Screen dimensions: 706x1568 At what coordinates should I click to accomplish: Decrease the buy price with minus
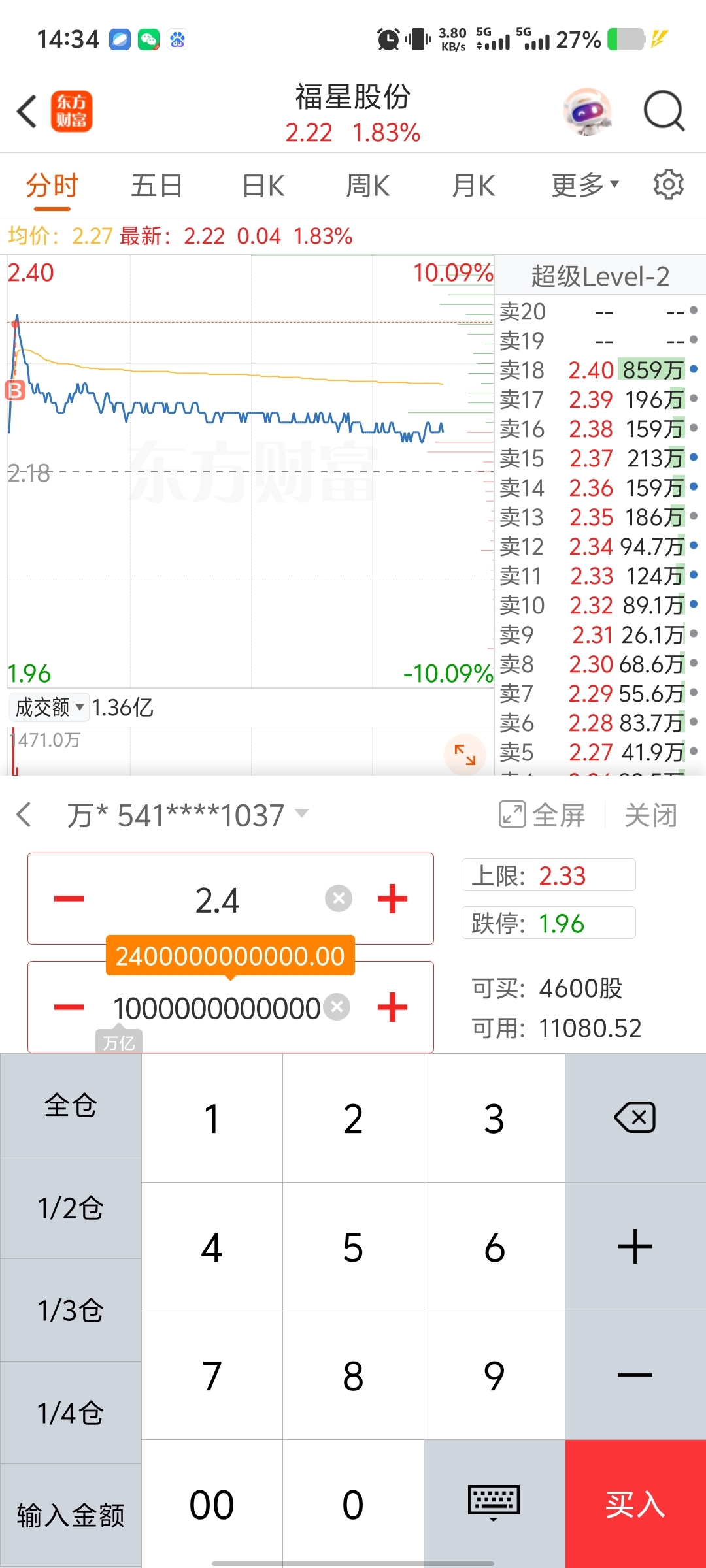(x=69, y=899)
